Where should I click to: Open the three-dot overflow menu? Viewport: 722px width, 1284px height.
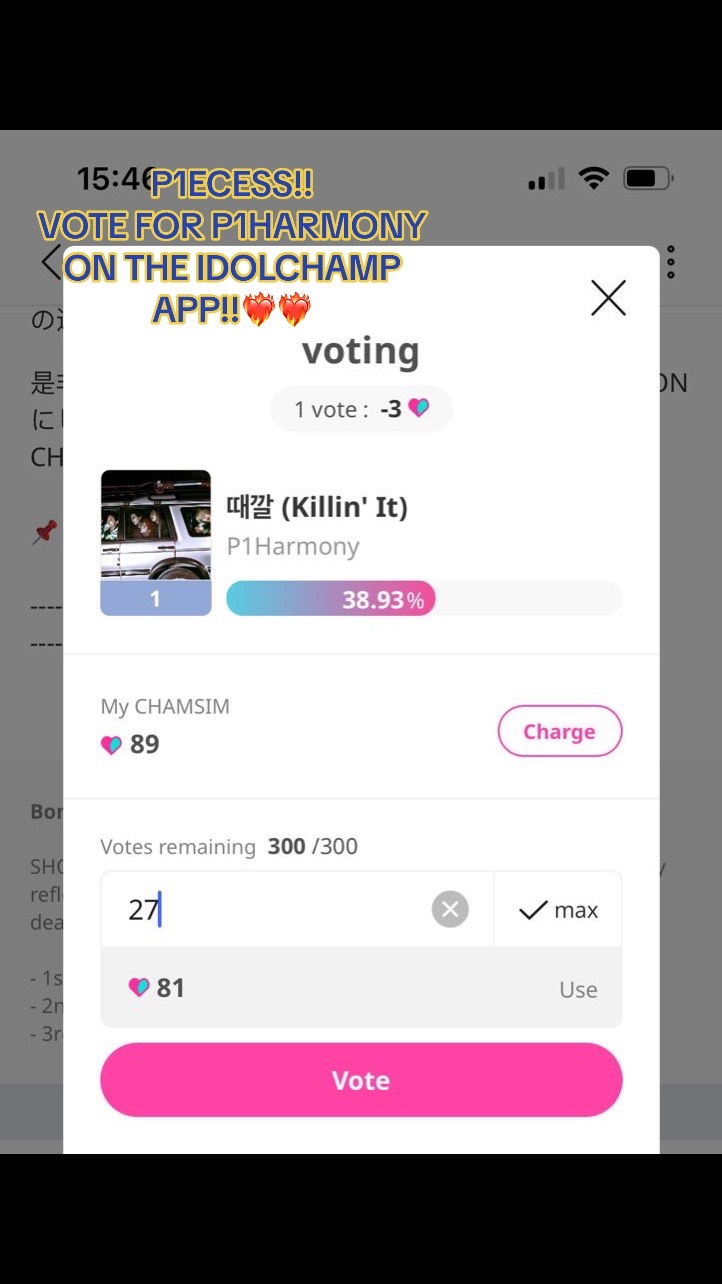(671, 262)
